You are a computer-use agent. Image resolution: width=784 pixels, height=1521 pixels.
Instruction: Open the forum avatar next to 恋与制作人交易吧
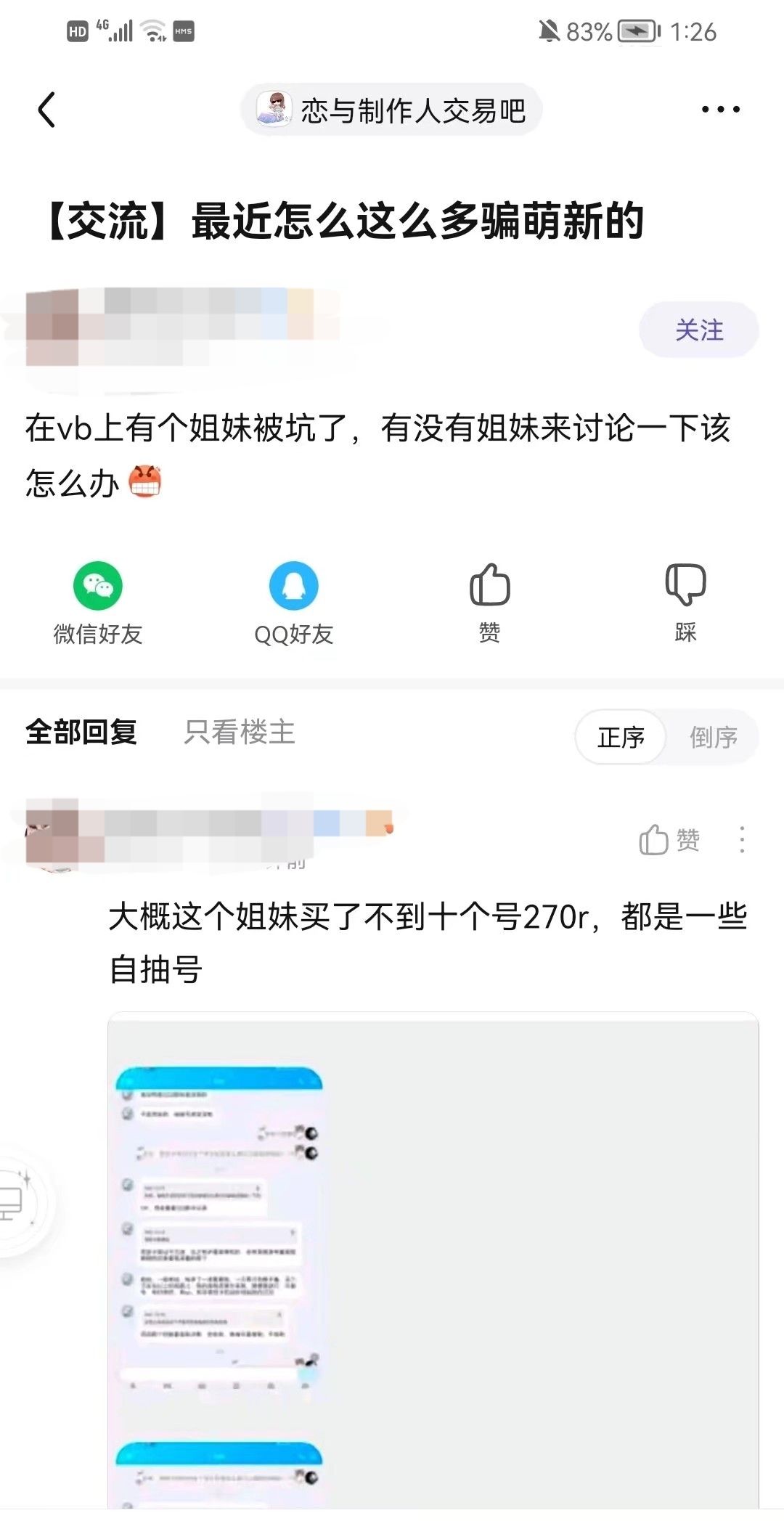click(274, 110)
